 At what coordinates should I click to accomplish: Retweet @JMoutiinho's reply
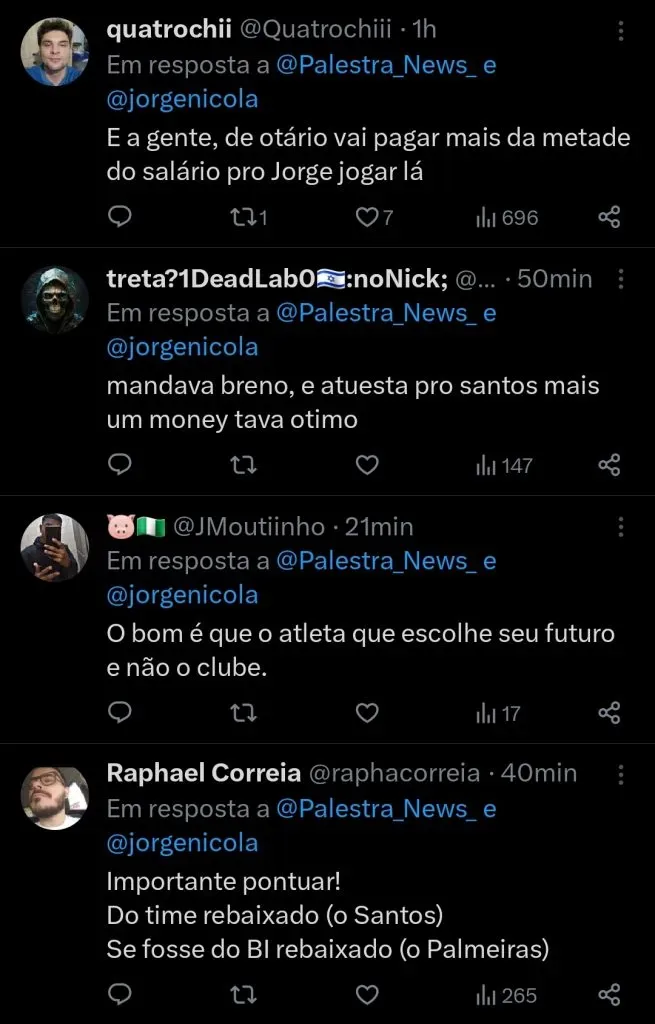(x=243, y=713)
